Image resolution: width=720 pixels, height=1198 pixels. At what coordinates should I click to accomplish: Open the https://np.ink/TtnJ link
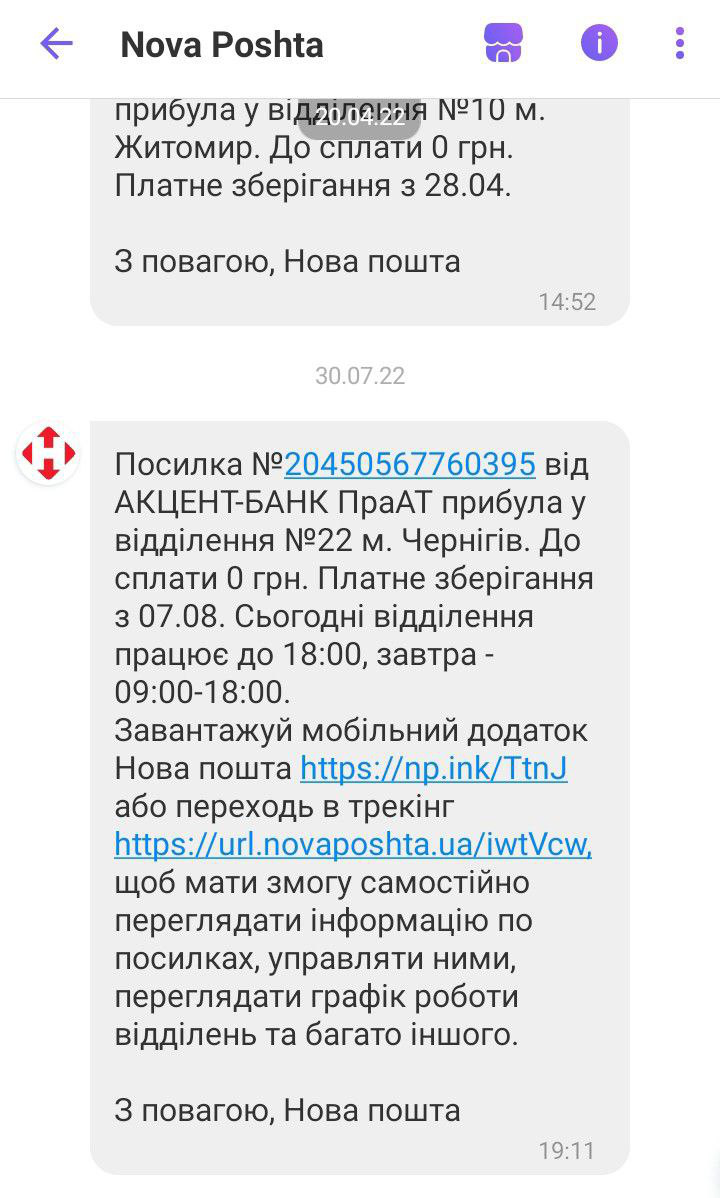(434, 769)
